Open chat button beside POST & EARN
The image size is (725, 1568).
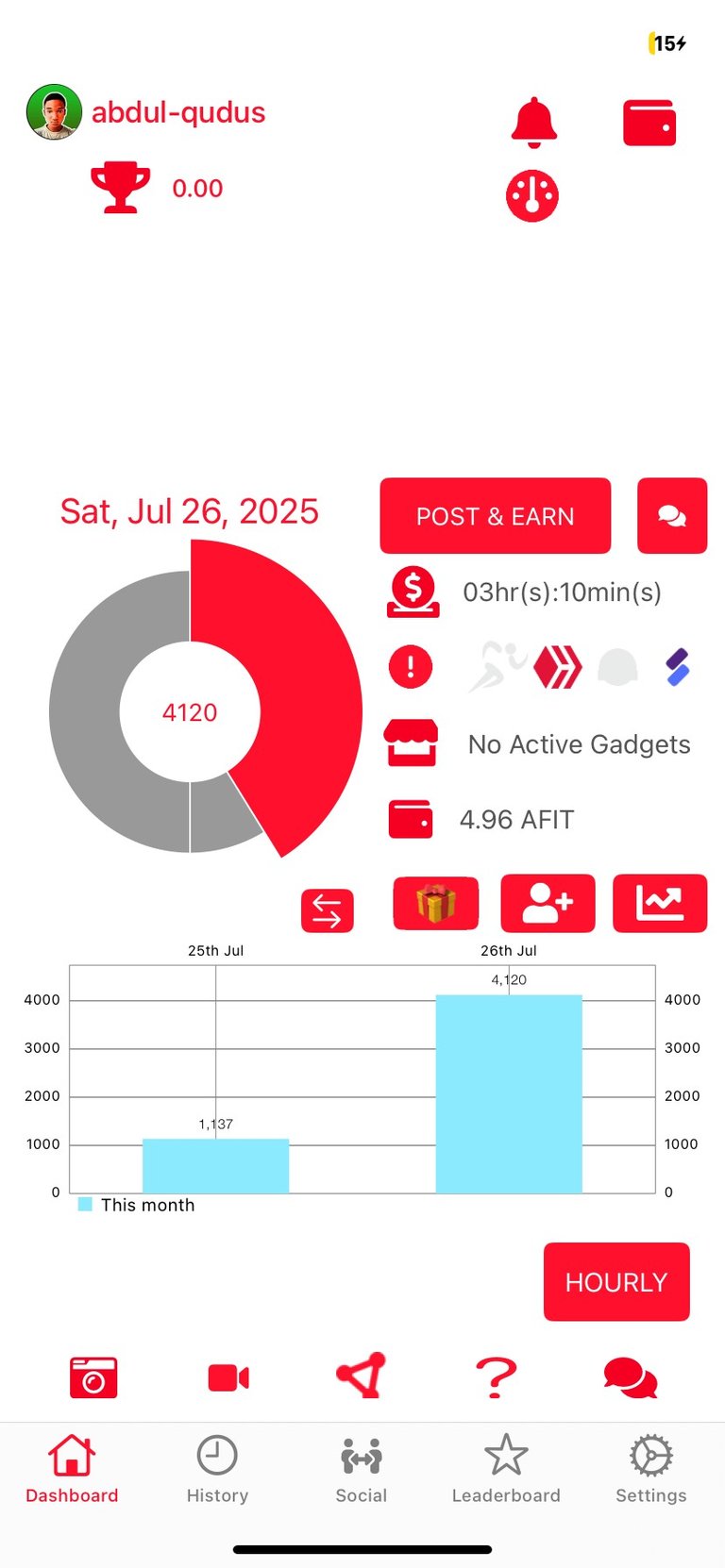672,516
